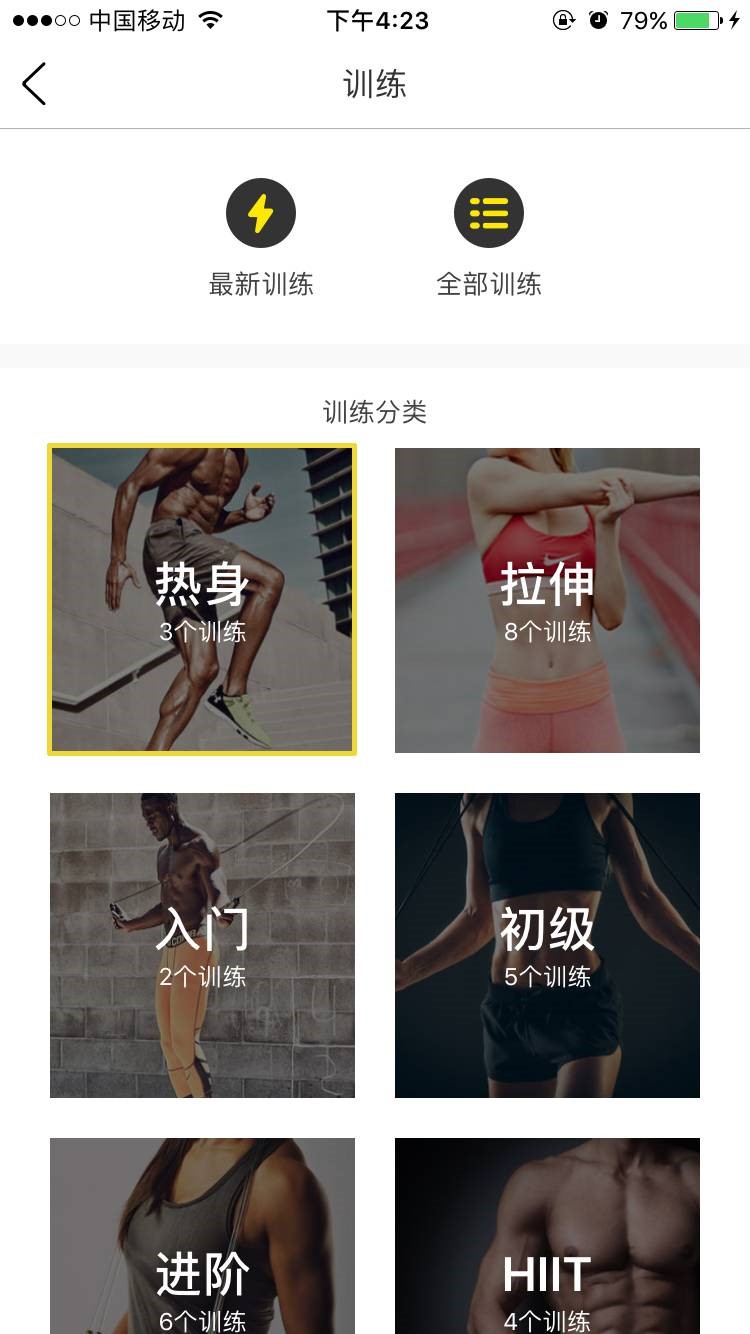
Task: Open the HIIT training category
Action: pos(547,1240)
